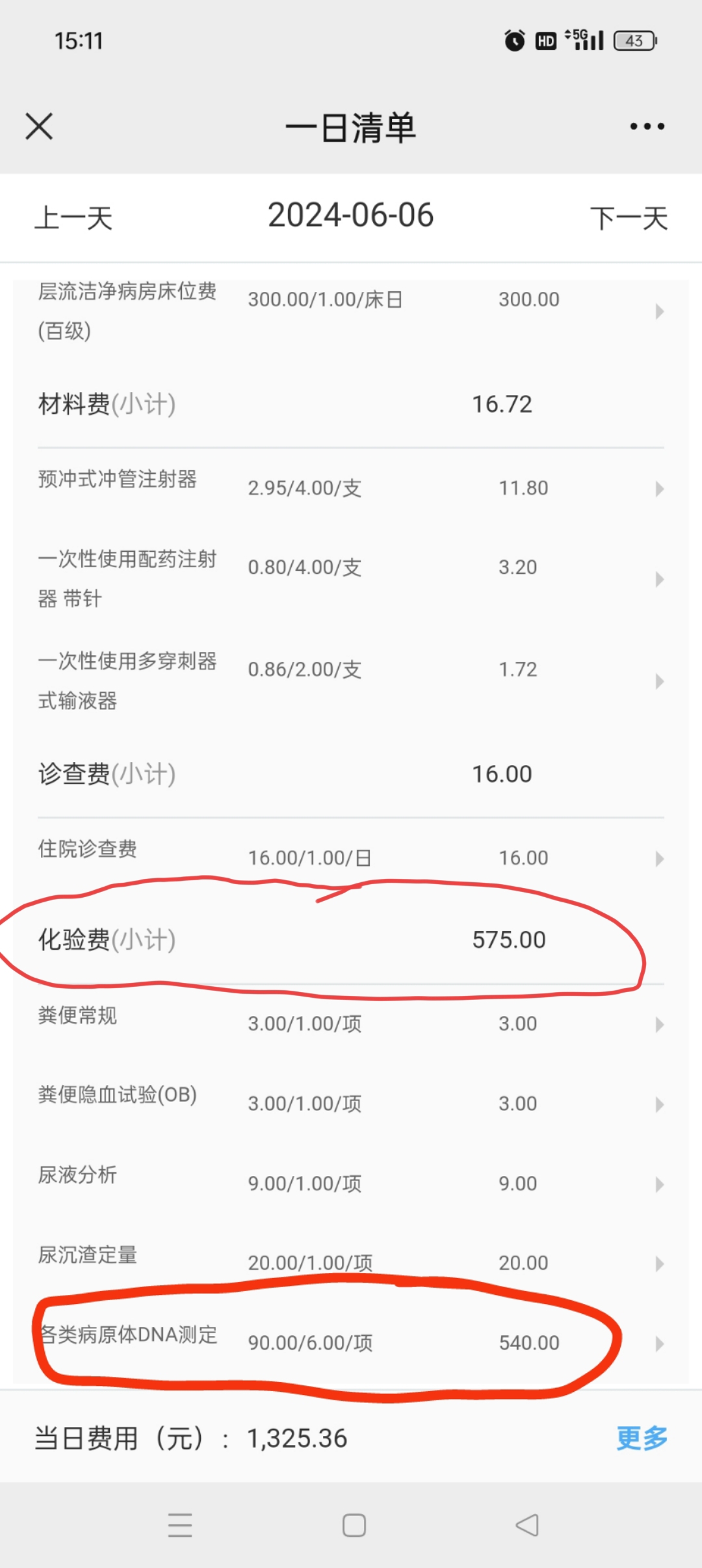Open 尿液分析 item details
702x1568 pixels.
point(351,1183)
